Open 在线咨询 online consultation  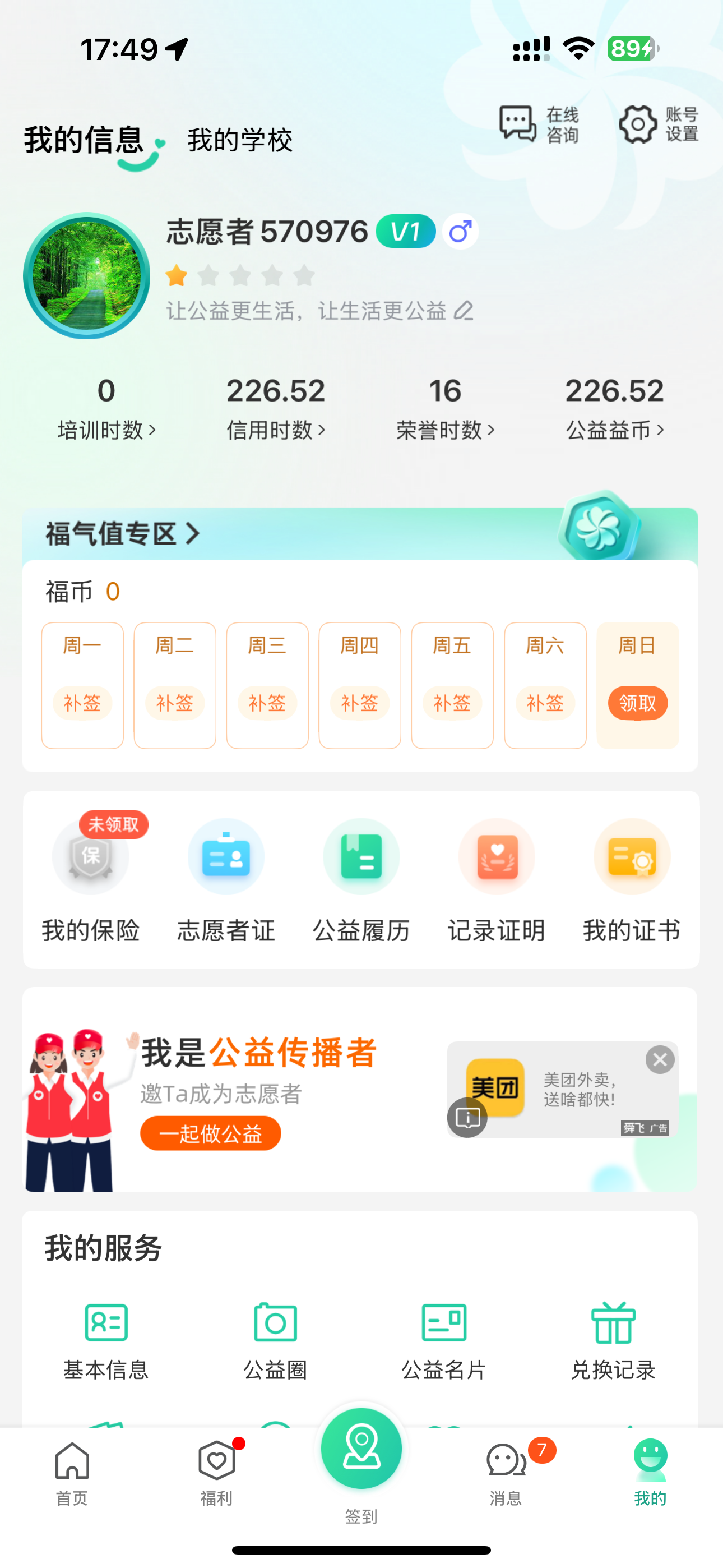[539, 124]
